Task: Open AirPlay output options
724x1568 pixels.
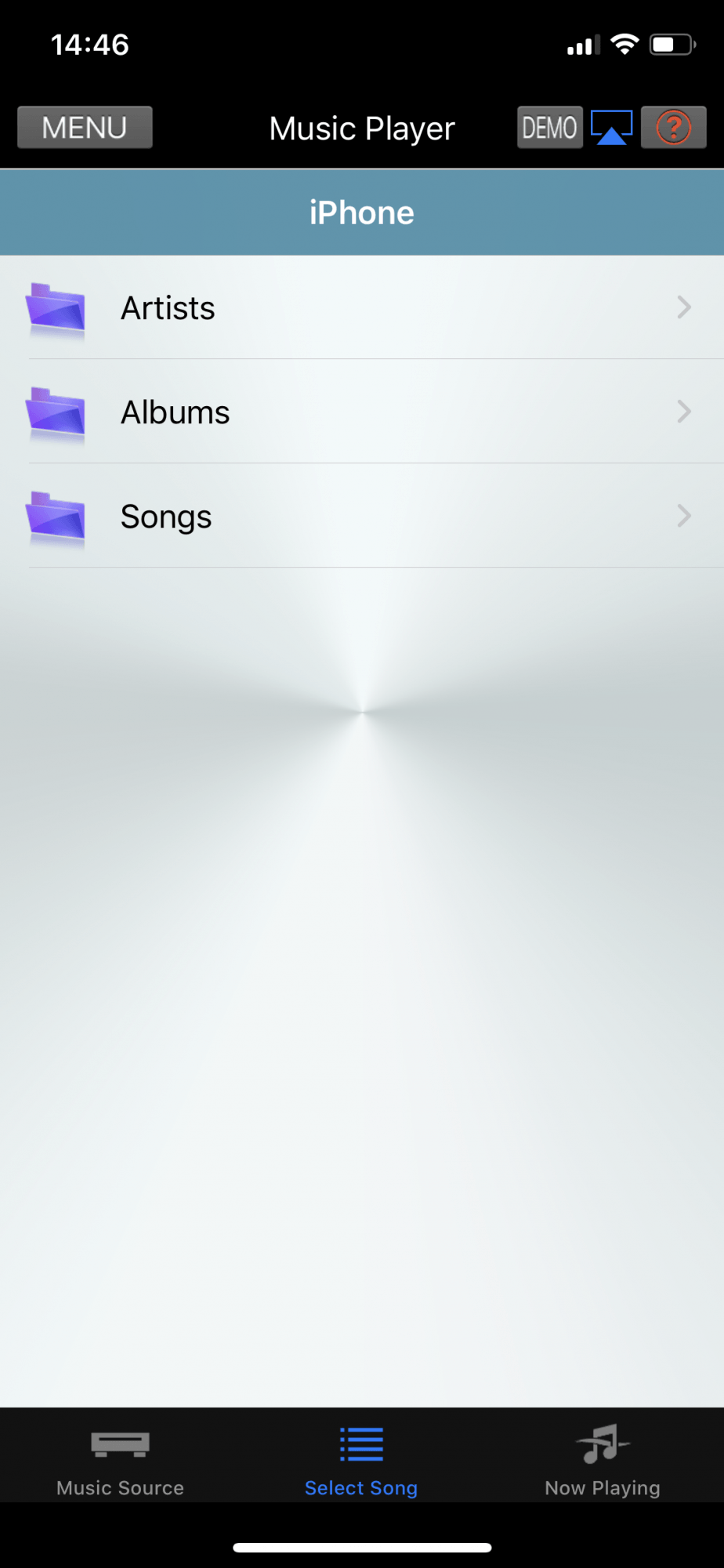Action: tap(611, 128)
